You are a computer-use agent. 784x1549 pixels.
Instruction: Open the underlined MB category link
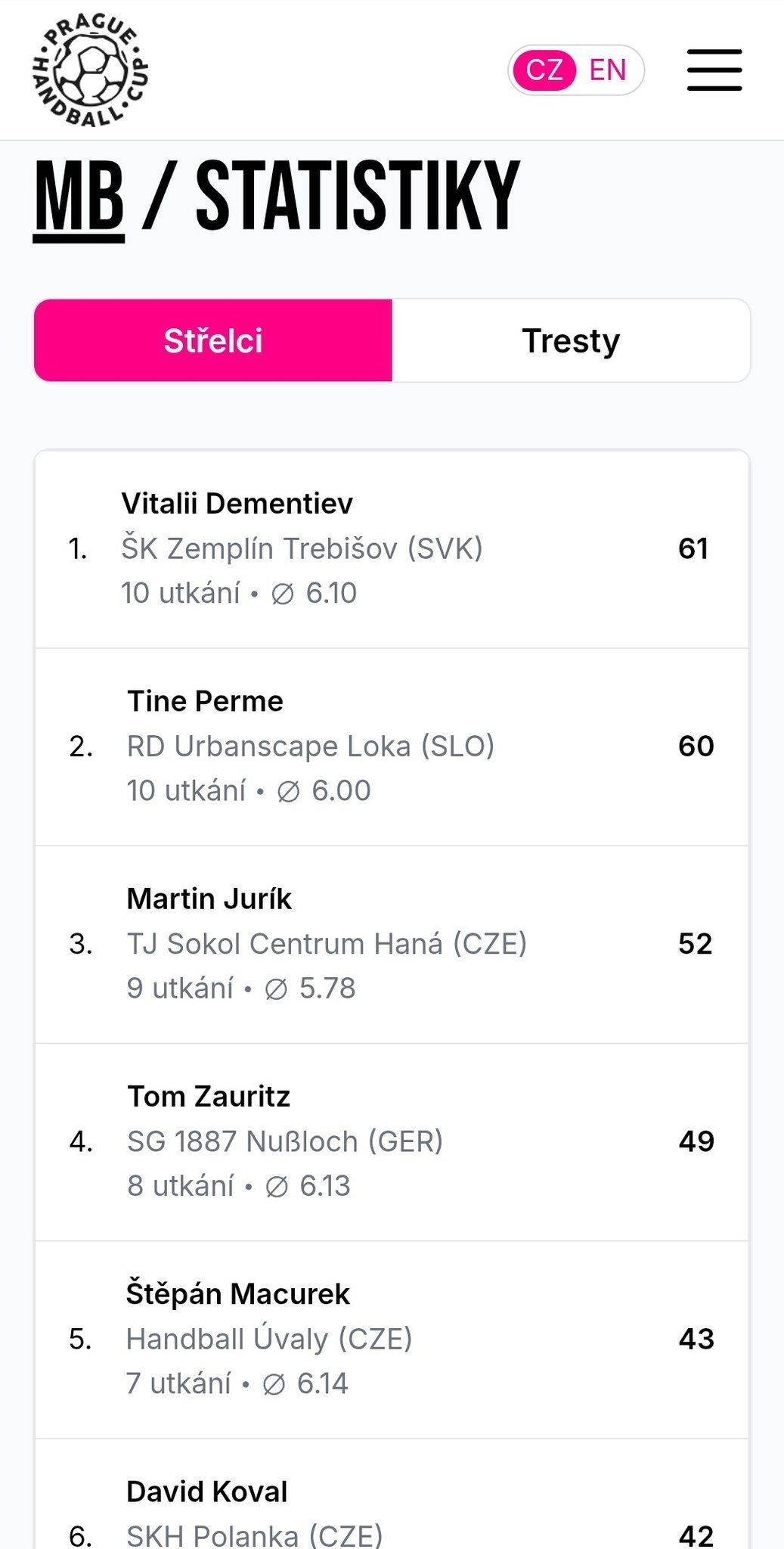(79, 197)
